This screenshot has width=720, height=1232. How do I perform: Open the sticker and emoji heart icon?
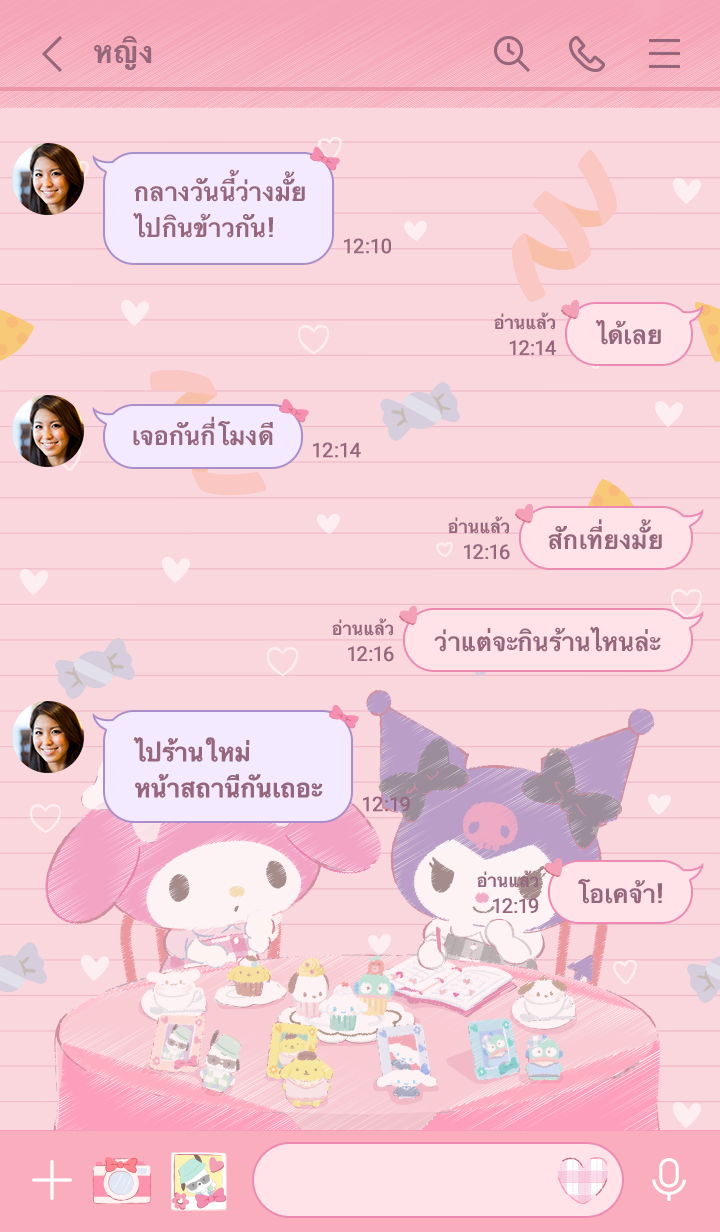pos(582,1180)
